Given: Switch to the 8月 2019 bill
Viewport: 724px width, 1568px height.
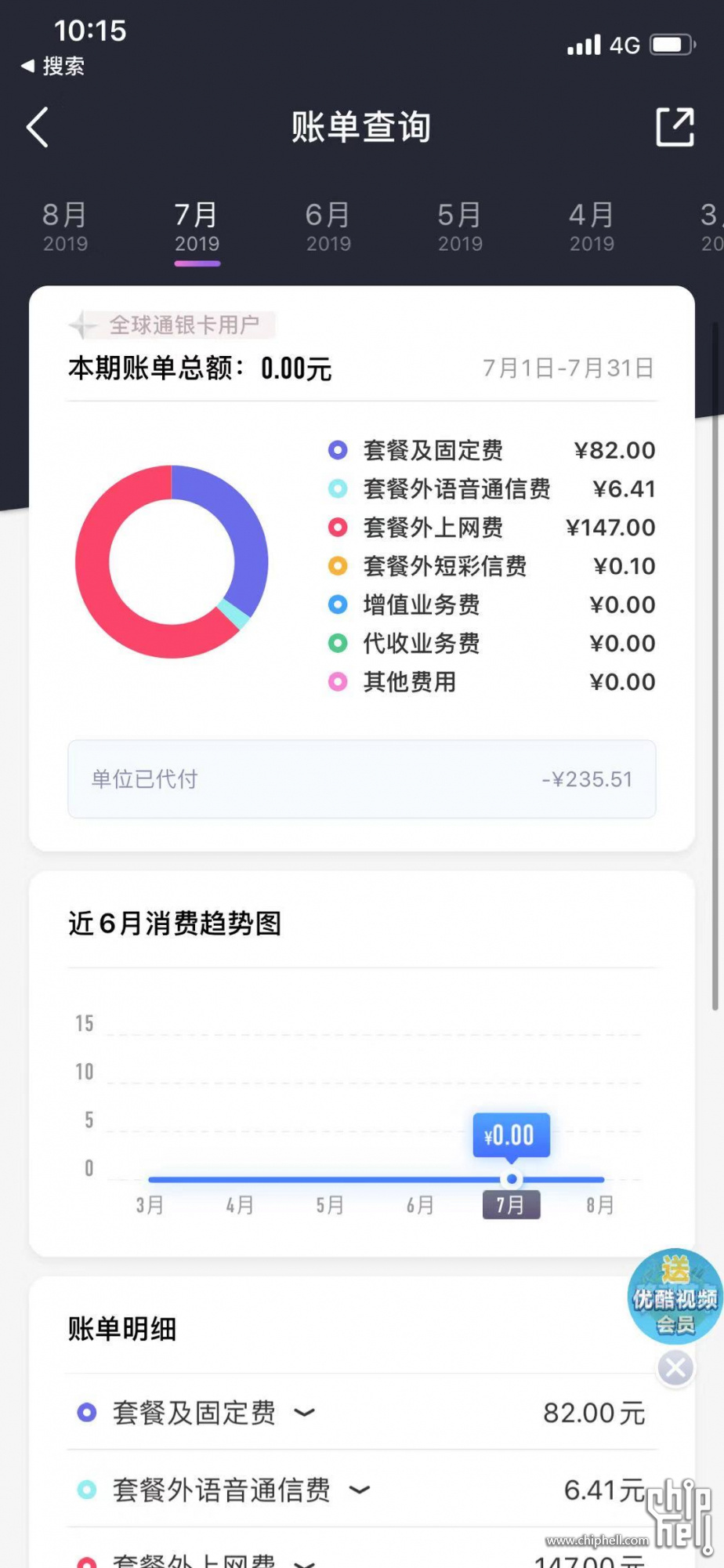Looking at the screenshot, I should pyautogui.click(x=65, y=227).
